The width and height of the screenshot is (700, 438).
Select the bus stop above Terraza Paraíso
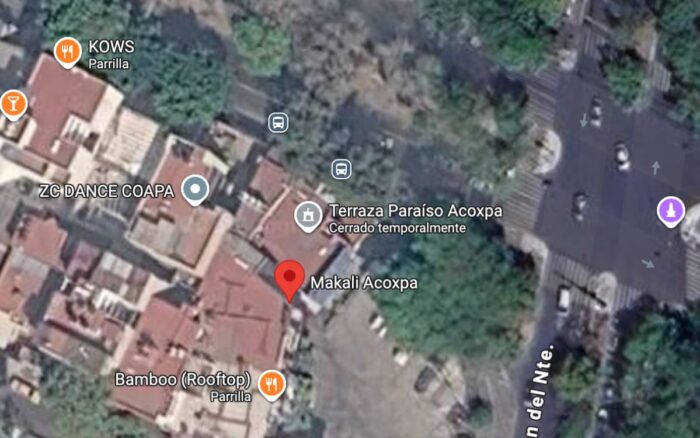point(341,168)
